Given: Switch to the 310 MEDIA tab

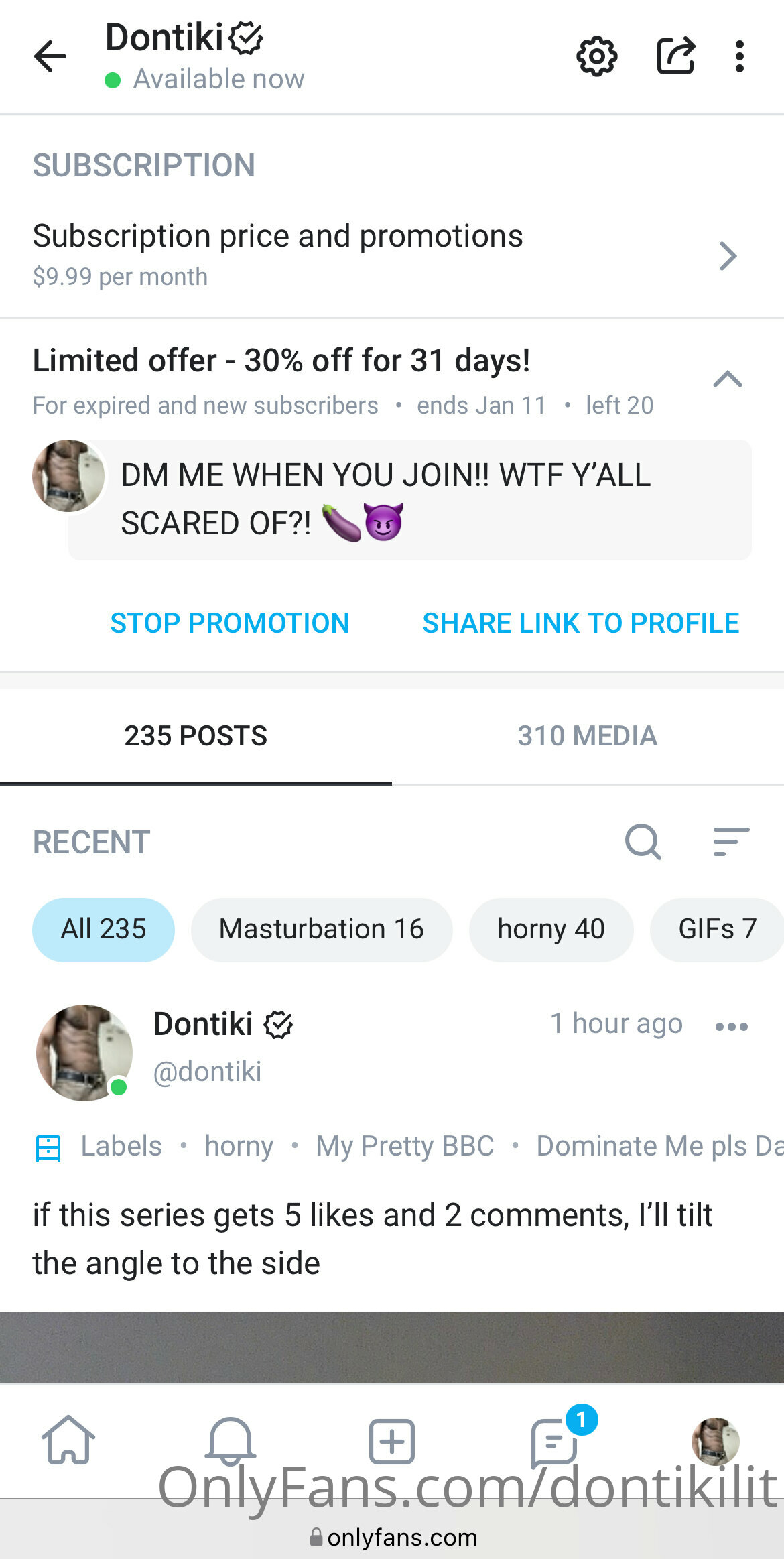Looking at the screenshot, I should 588,736.
